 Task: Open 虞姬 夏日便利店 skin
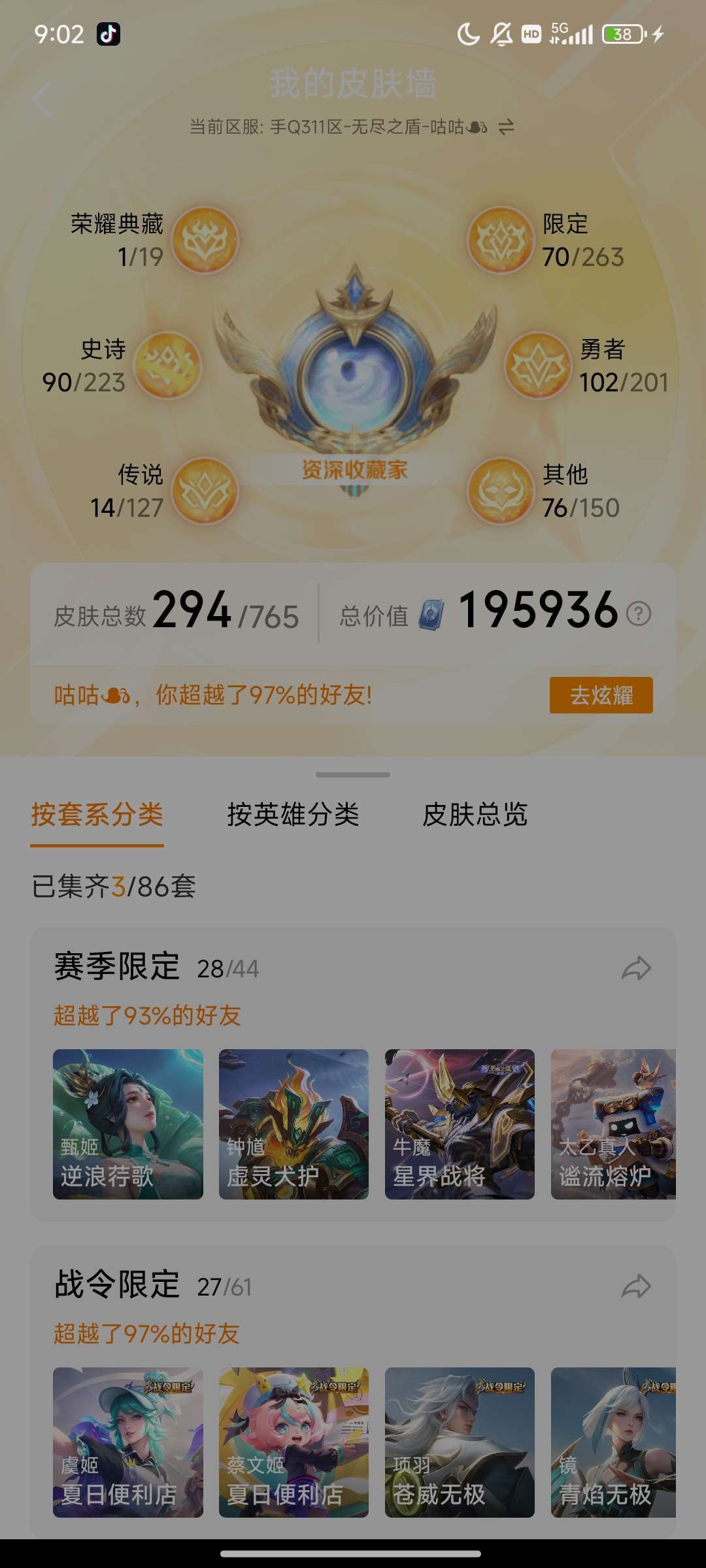(128, 1442)
